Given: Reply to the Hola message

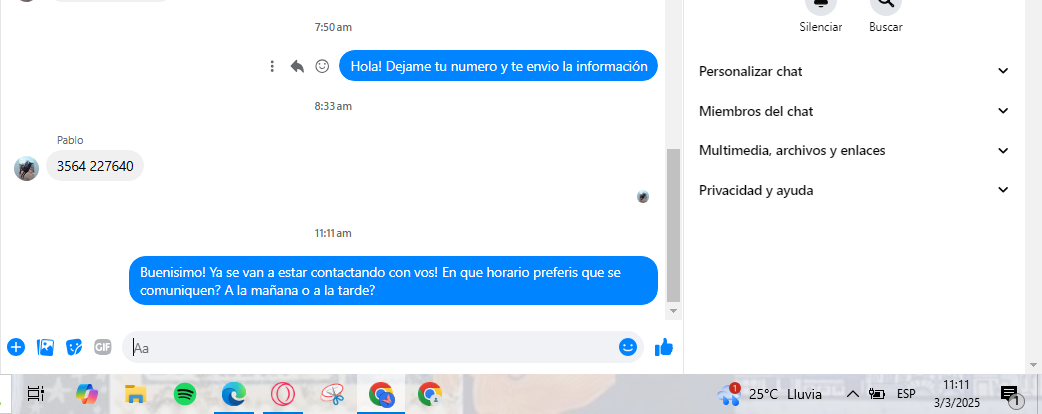Looking at the screenshot, I should click(297, 66).
